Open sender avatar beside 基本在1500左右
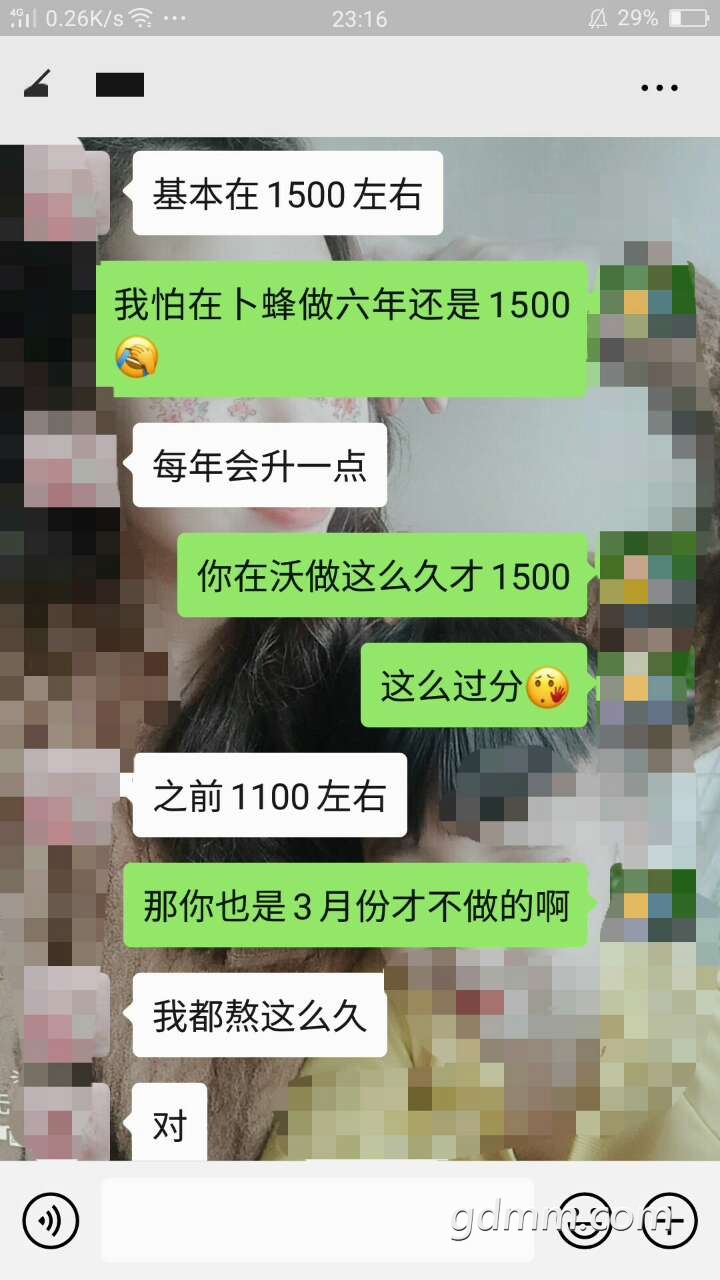 point(64,193)
